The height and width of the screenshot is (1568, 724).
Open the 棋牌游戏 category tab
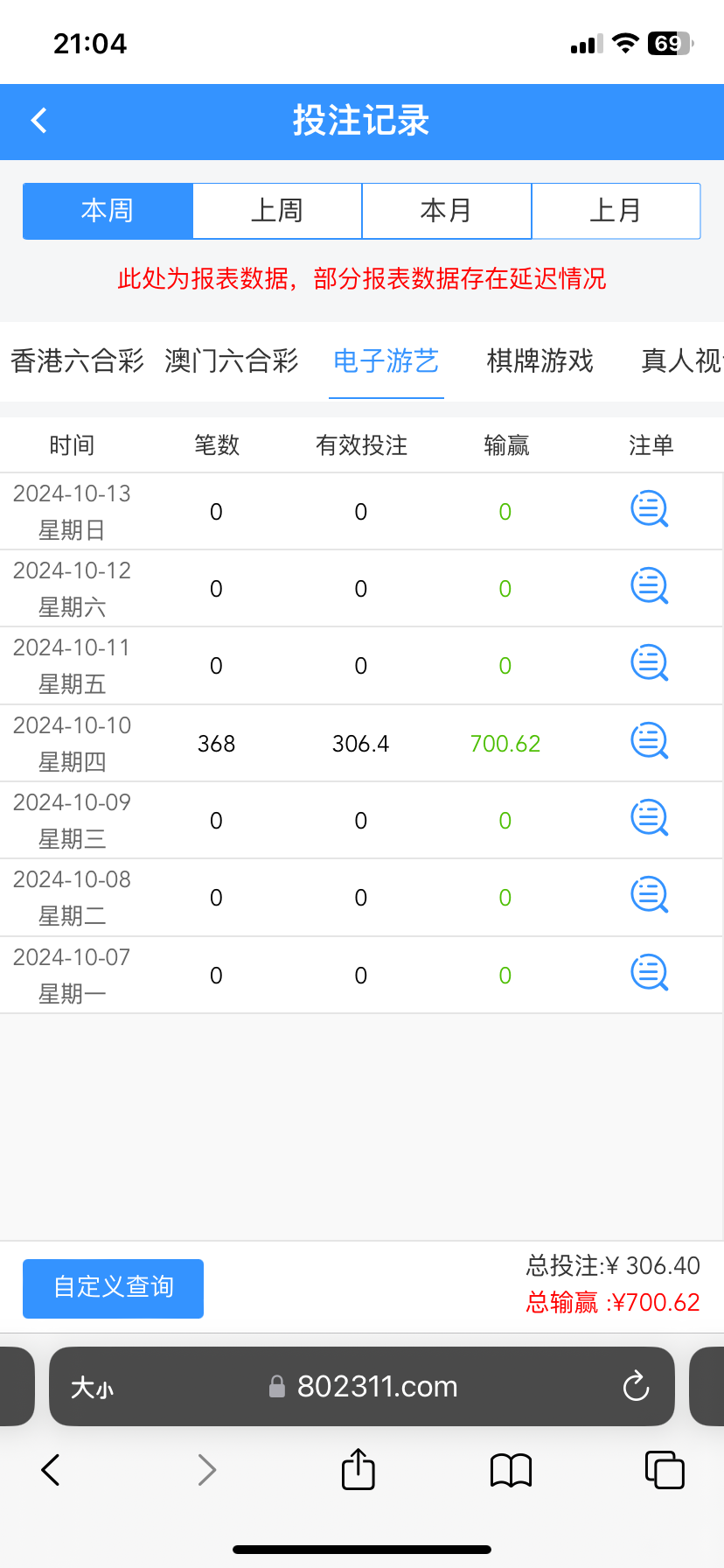(x=540, y=360)
